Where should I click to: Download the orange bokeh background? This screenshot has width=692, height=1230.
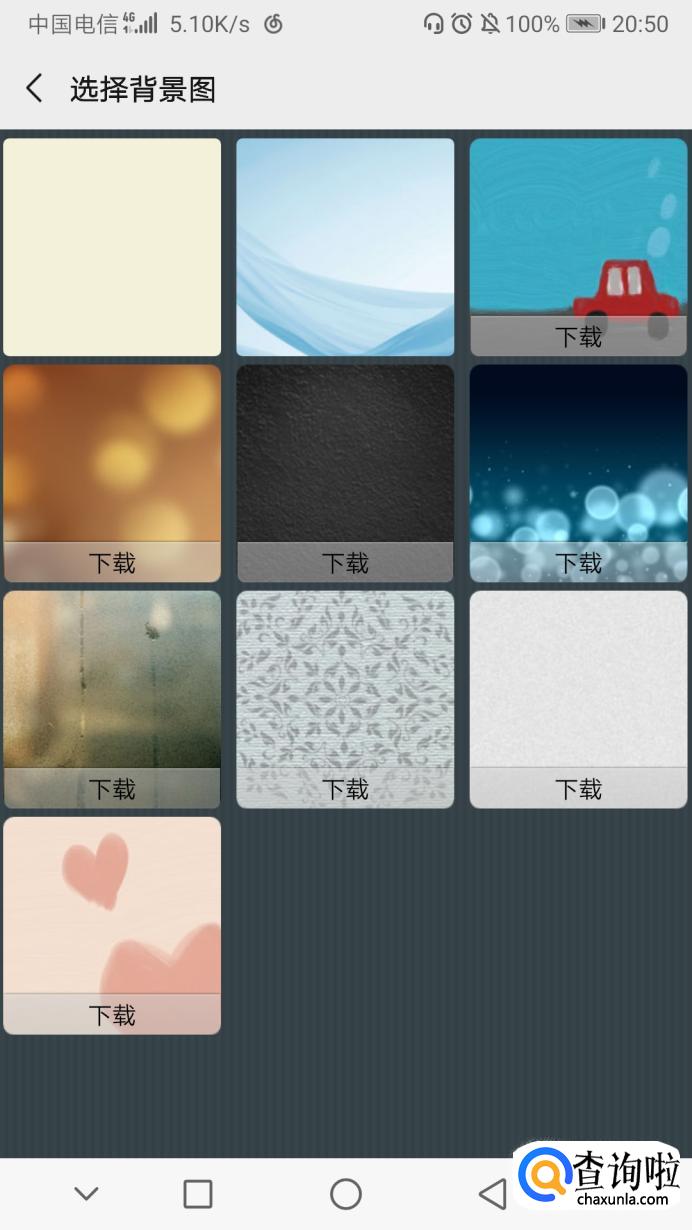(112, 563)
